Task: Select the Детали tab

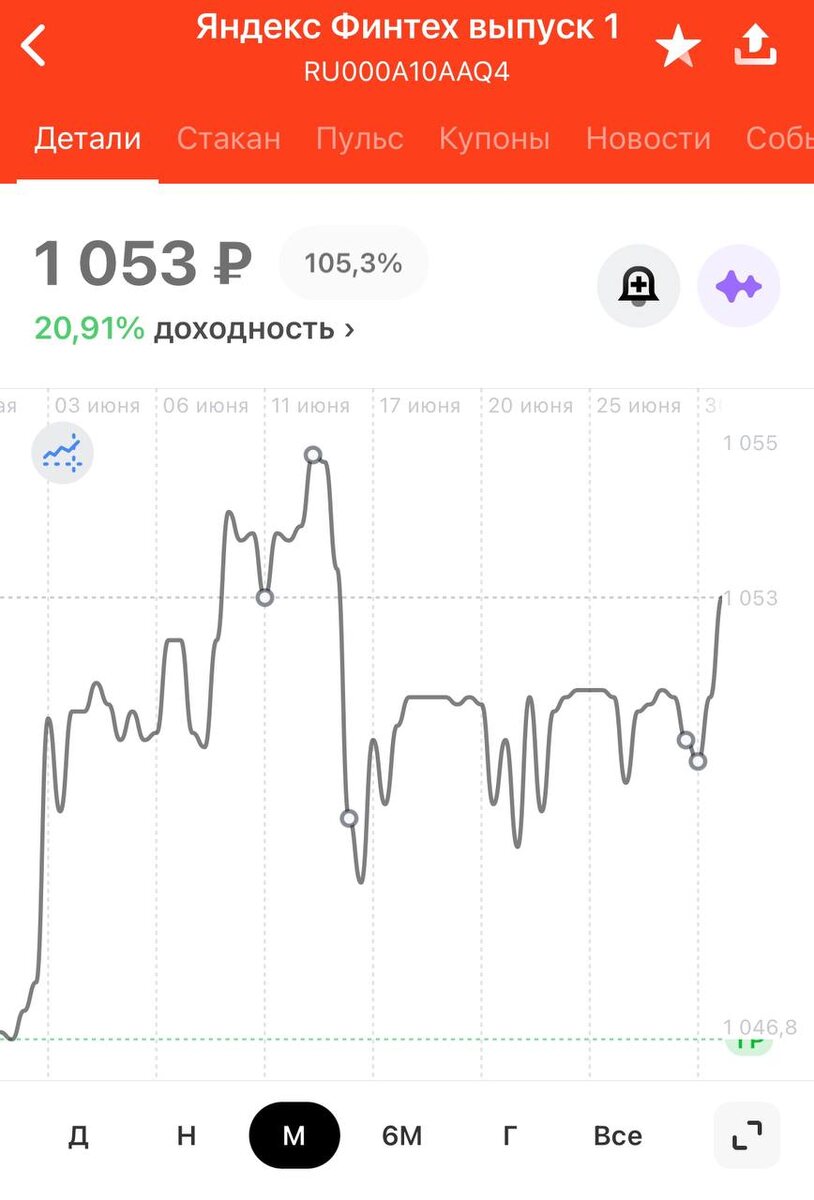Action: pyautogui.click(x=87, y=138)
